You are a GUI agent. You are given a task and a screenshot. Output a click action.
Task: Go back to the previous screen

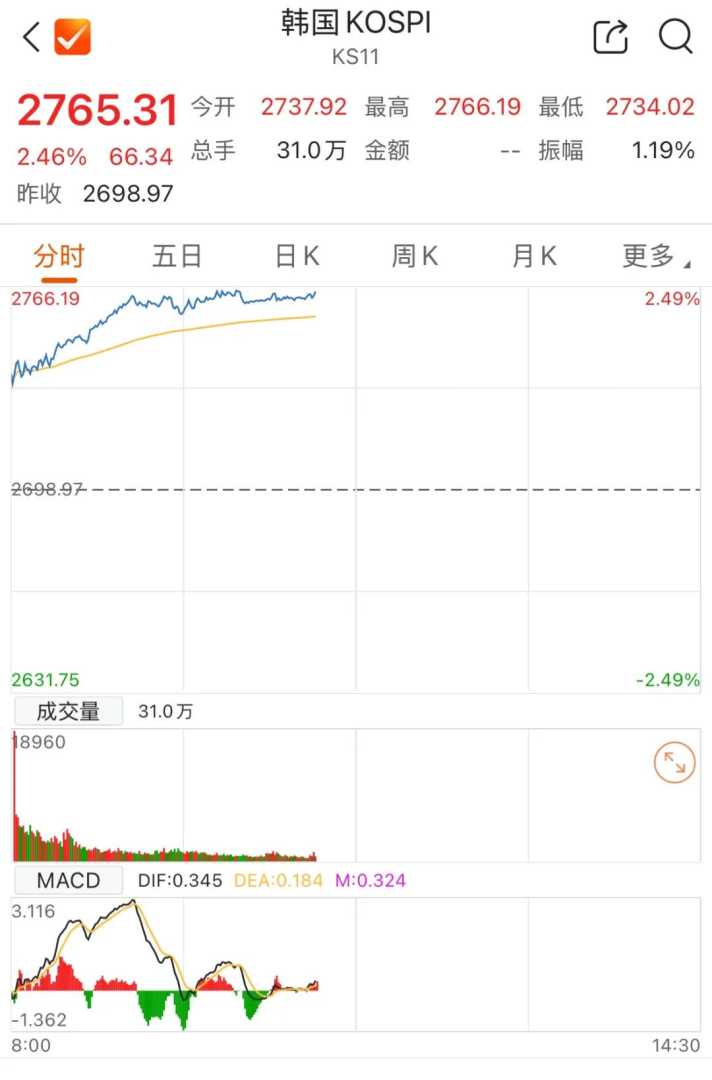point(31,38)
